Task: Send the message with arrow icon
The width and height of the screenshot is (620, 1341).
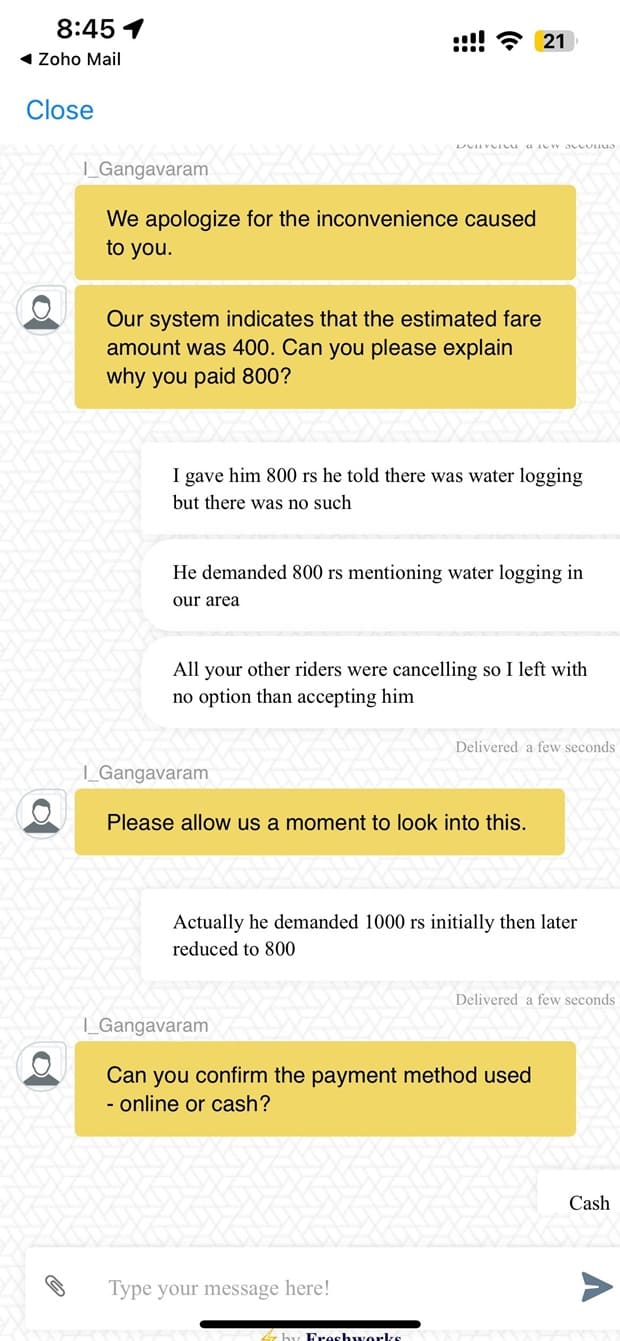Action: [x=596, y=1287]
